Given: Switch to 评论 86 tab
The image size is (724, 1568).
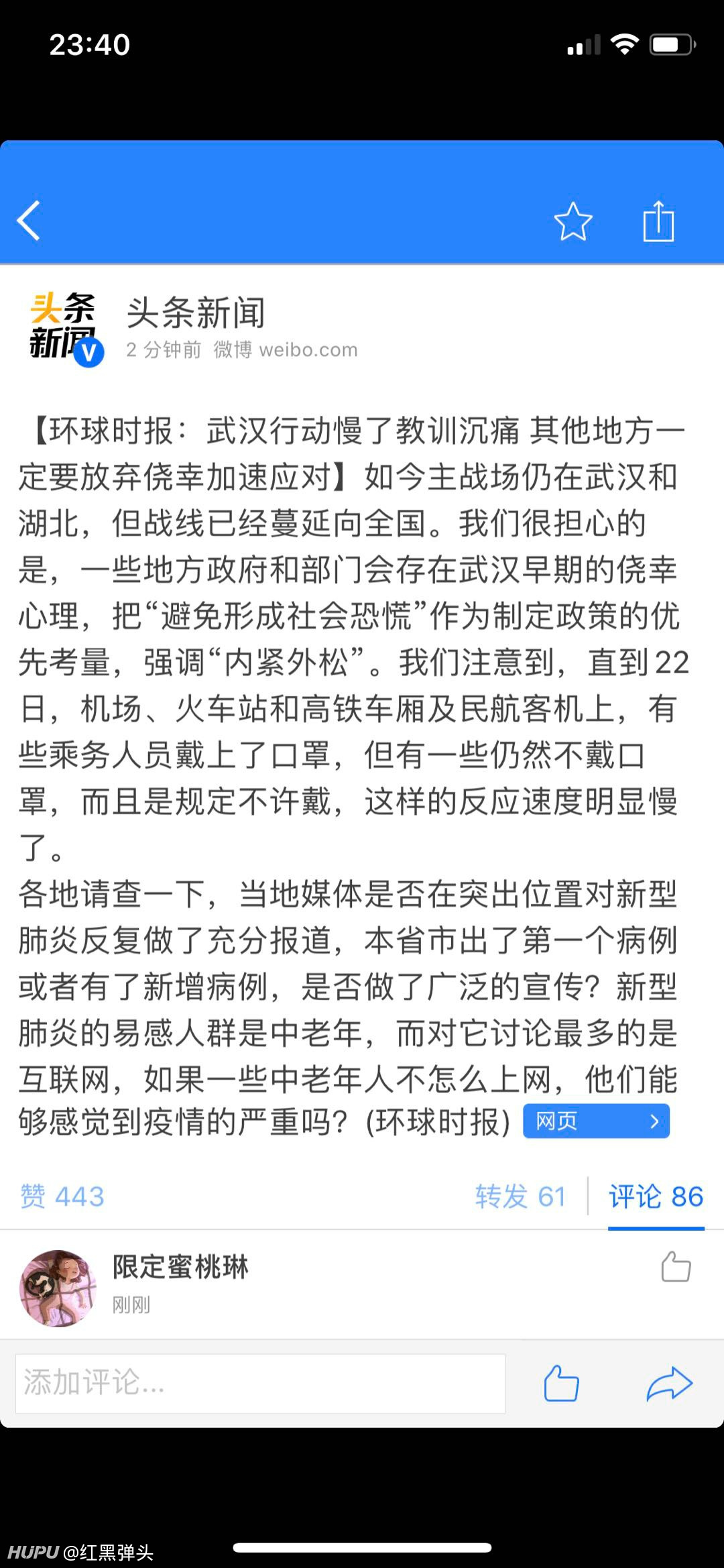Looking at the screenshot, I should pos(656,1196).
